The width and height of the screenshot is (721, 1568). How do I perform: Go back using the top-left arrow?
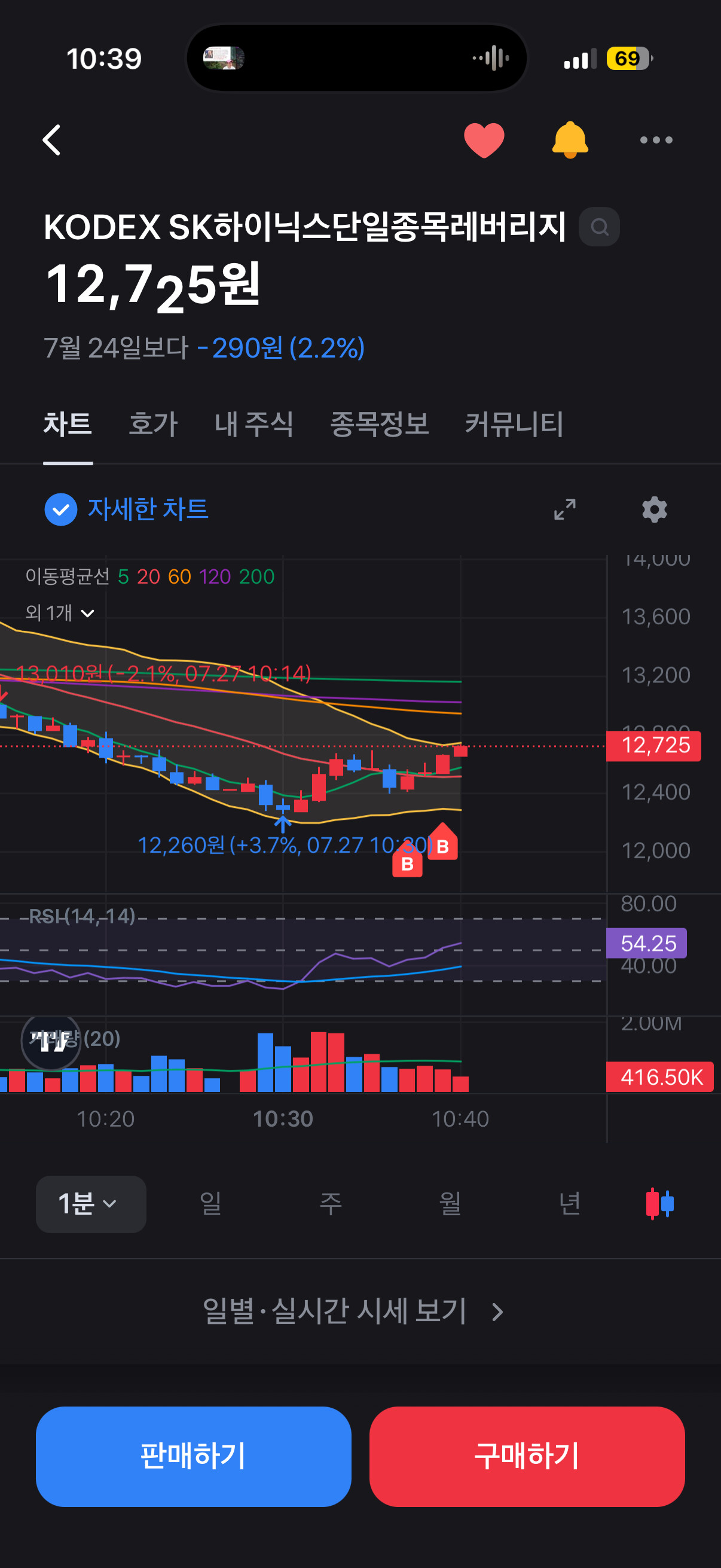pyautogui.click(x=53, y=140)
